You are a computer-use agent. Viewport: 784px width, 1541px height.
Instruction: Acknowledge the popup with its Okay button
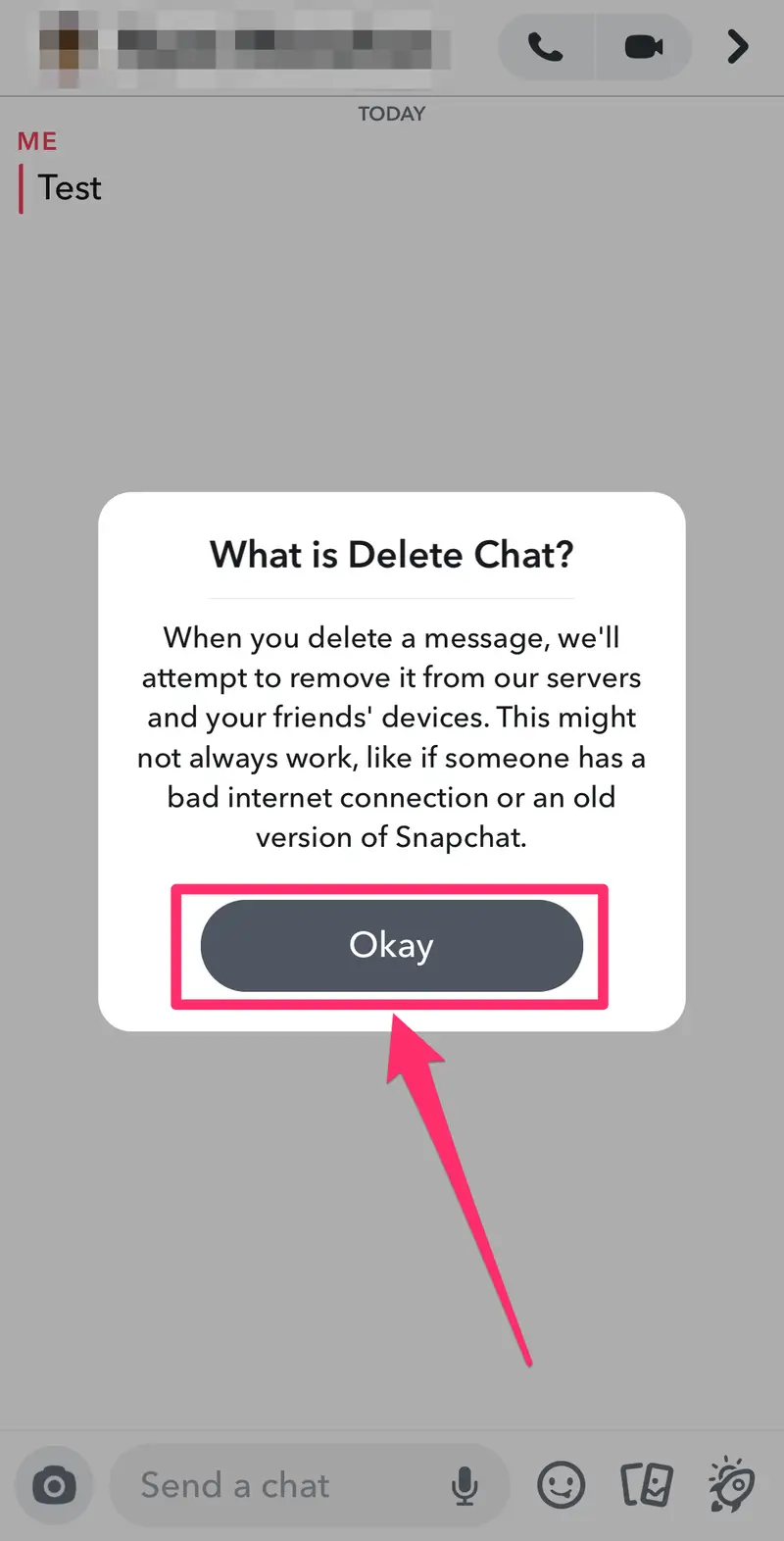391,945
